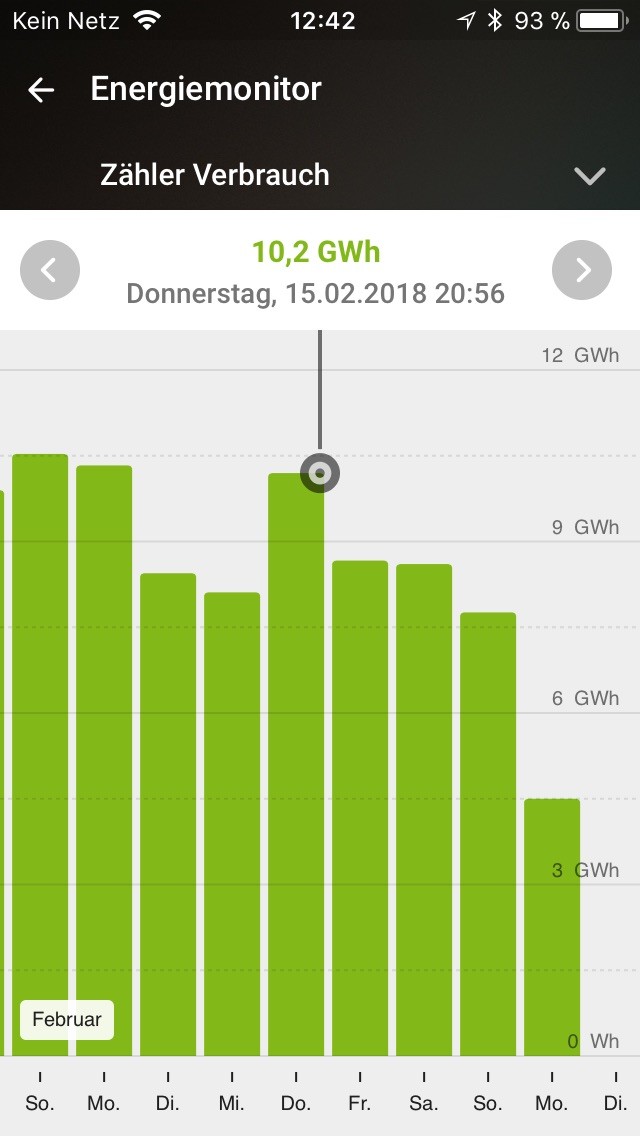Select the bar above Fr.
The image size is (640, 1136).
(360, 808)
